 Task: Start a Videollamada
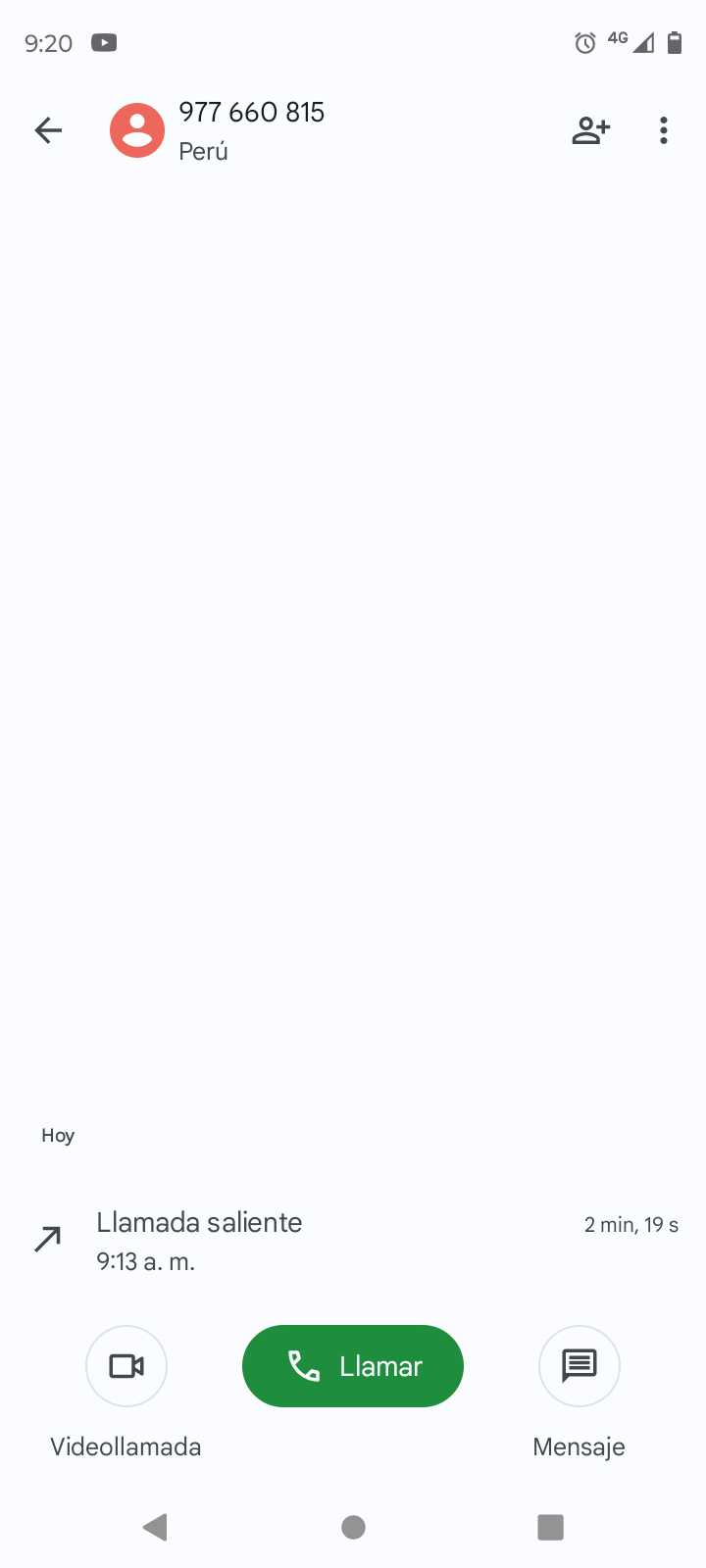coord(126,1365)
